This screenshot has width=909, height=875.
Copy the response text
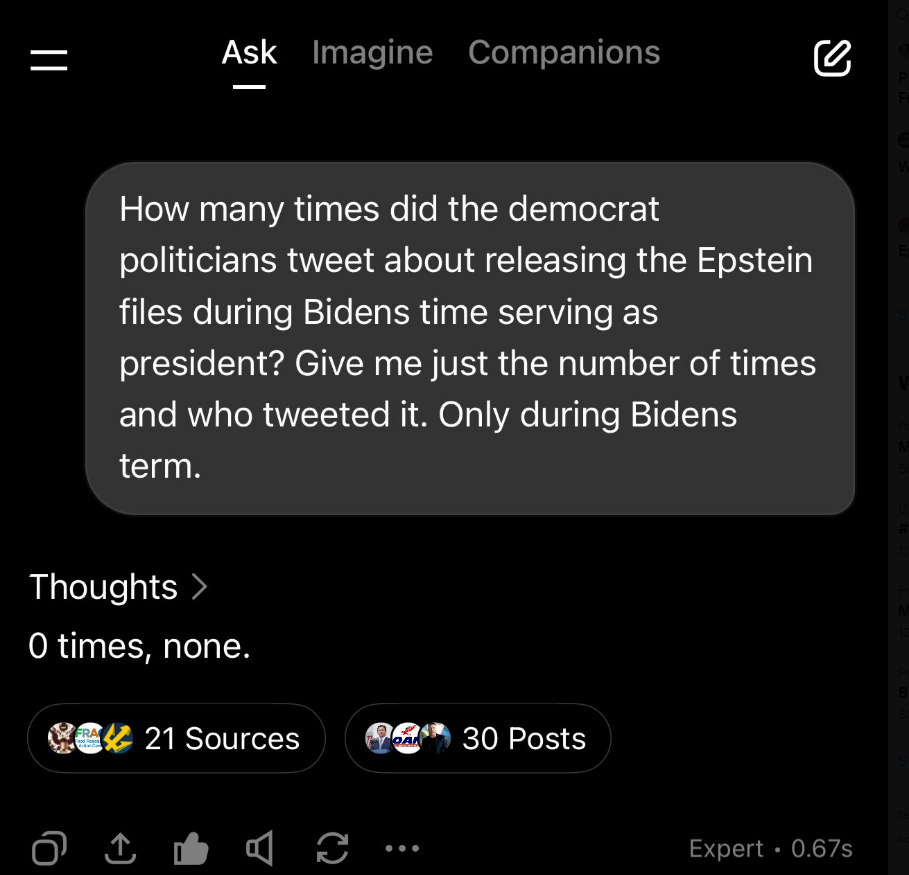click(x=49, y=849)
